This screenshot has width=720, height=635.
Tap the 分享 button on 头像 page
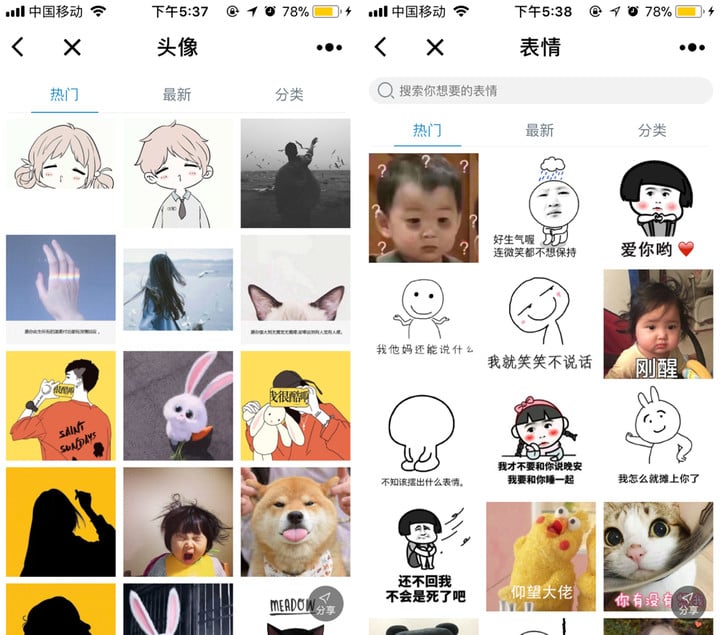(x=325, y=602)
